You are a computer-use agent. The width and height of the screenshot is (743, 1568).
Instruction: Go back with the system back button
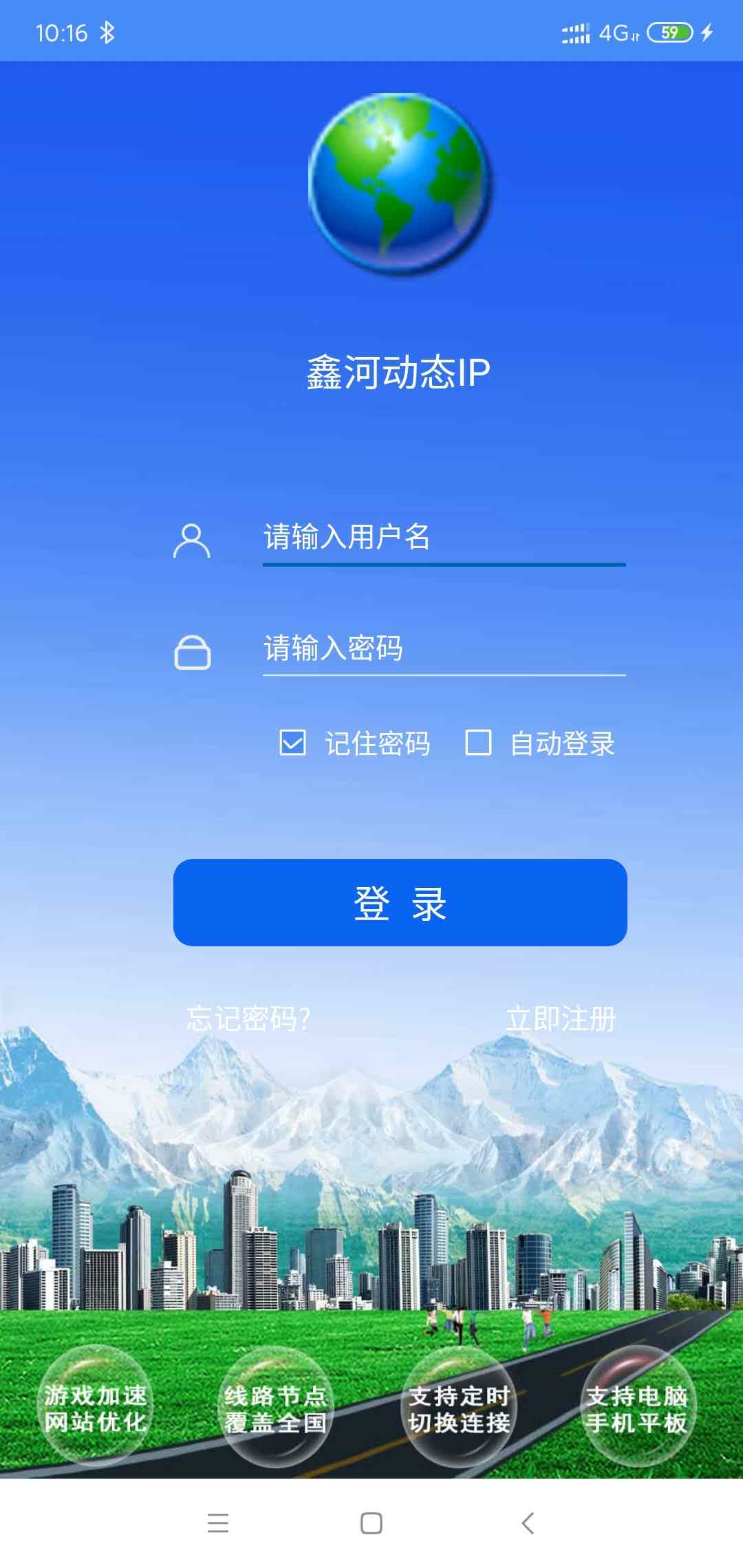(528, 1523)
